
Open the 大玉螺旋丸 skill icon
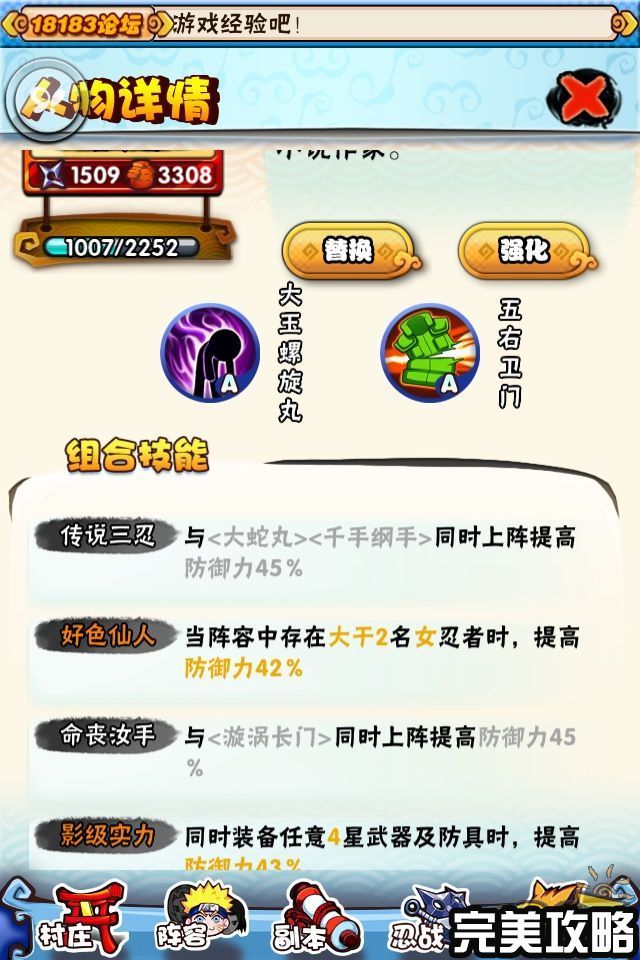click(210, 352)
